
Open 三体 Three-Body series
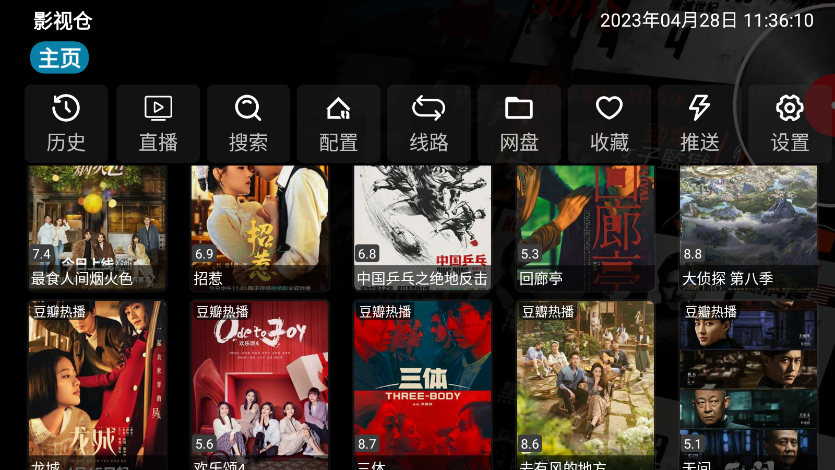pos(423,385)
